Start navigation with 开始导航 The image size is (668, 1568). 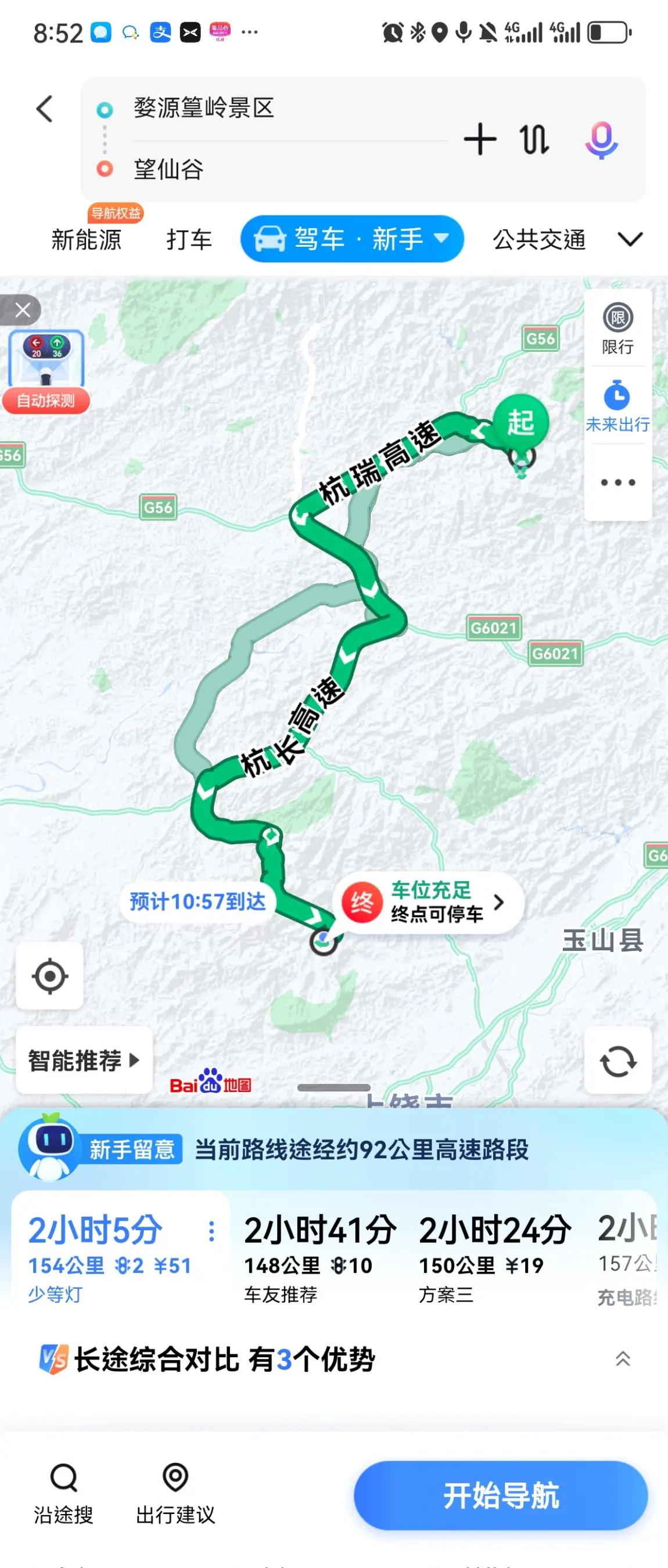click(500, 1495)
